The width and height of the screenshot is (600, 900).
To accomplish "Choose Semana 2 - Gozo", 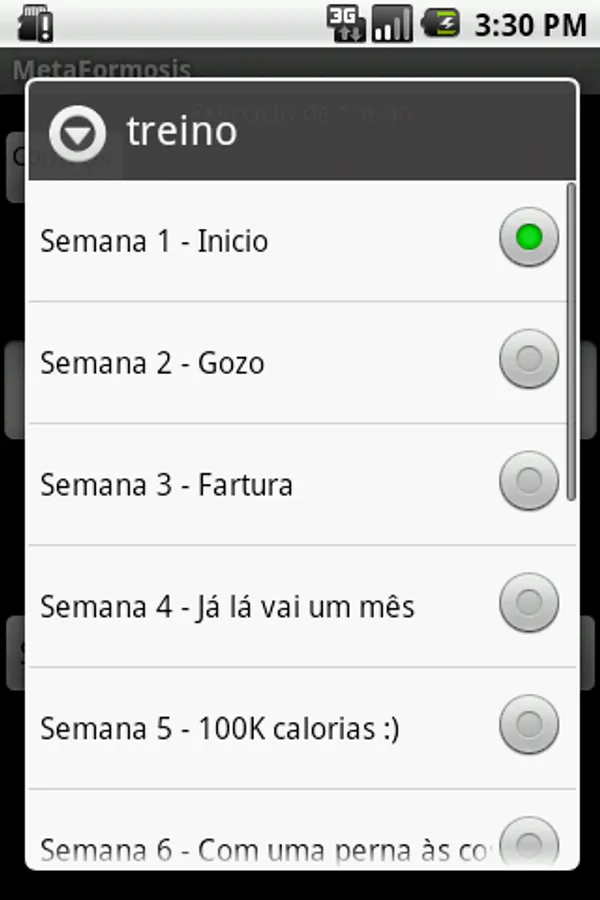I will click(x=300, y=362).
